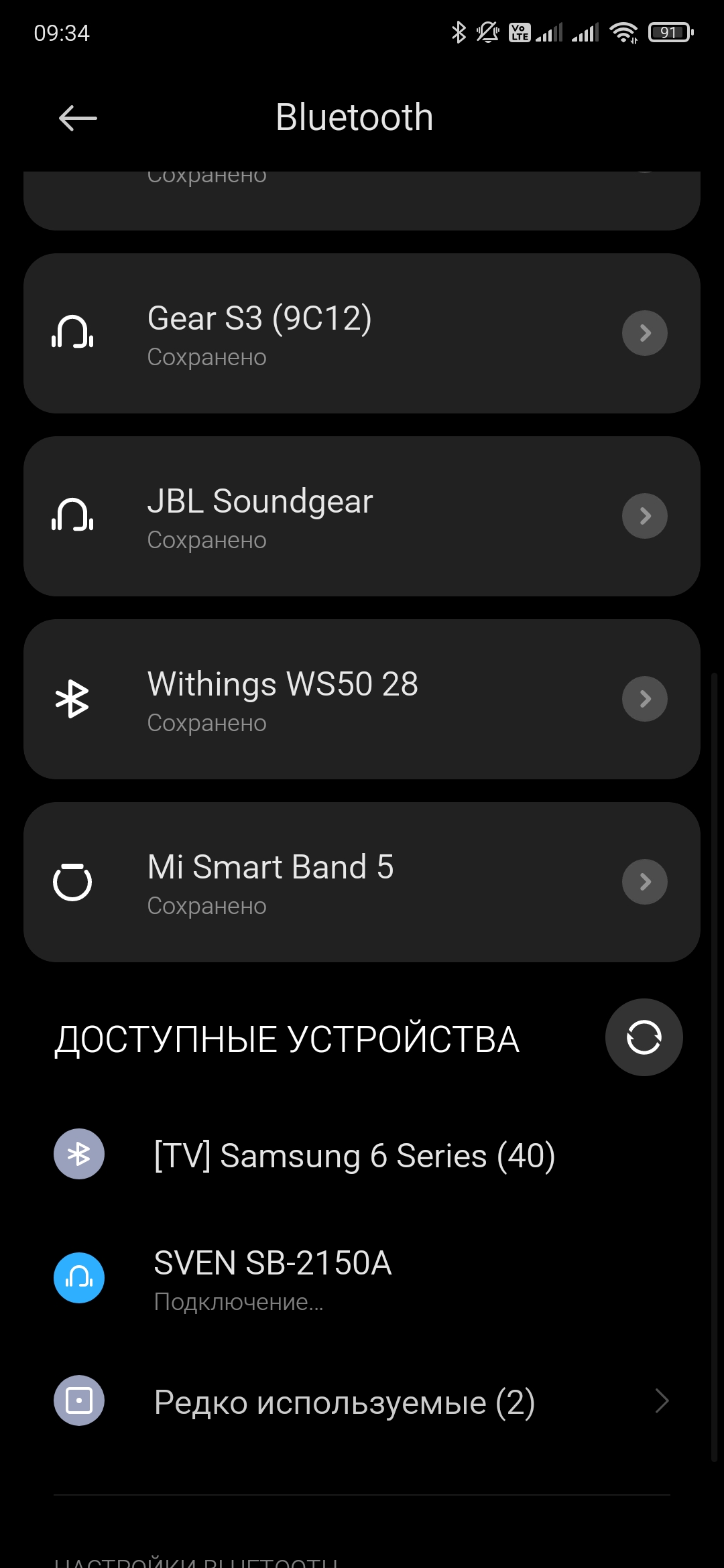Image resolution: width=724 pixels, height=1568 pixels.
Task: Open details arrow for Withings WS50 28
Action: click(644, 699)
